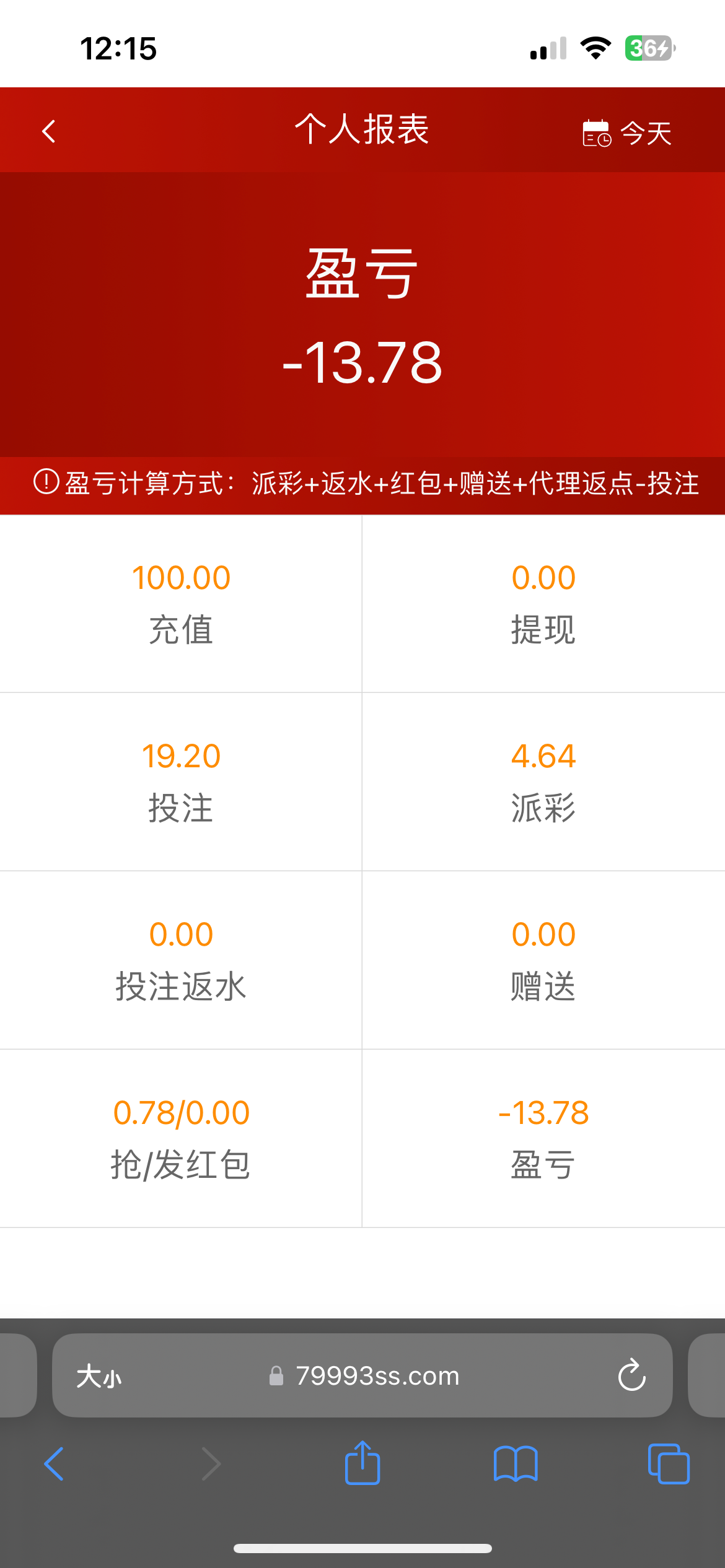Go back in Safari browser history
Viewport: 725px width, 1568px height.
[55, 1464]
